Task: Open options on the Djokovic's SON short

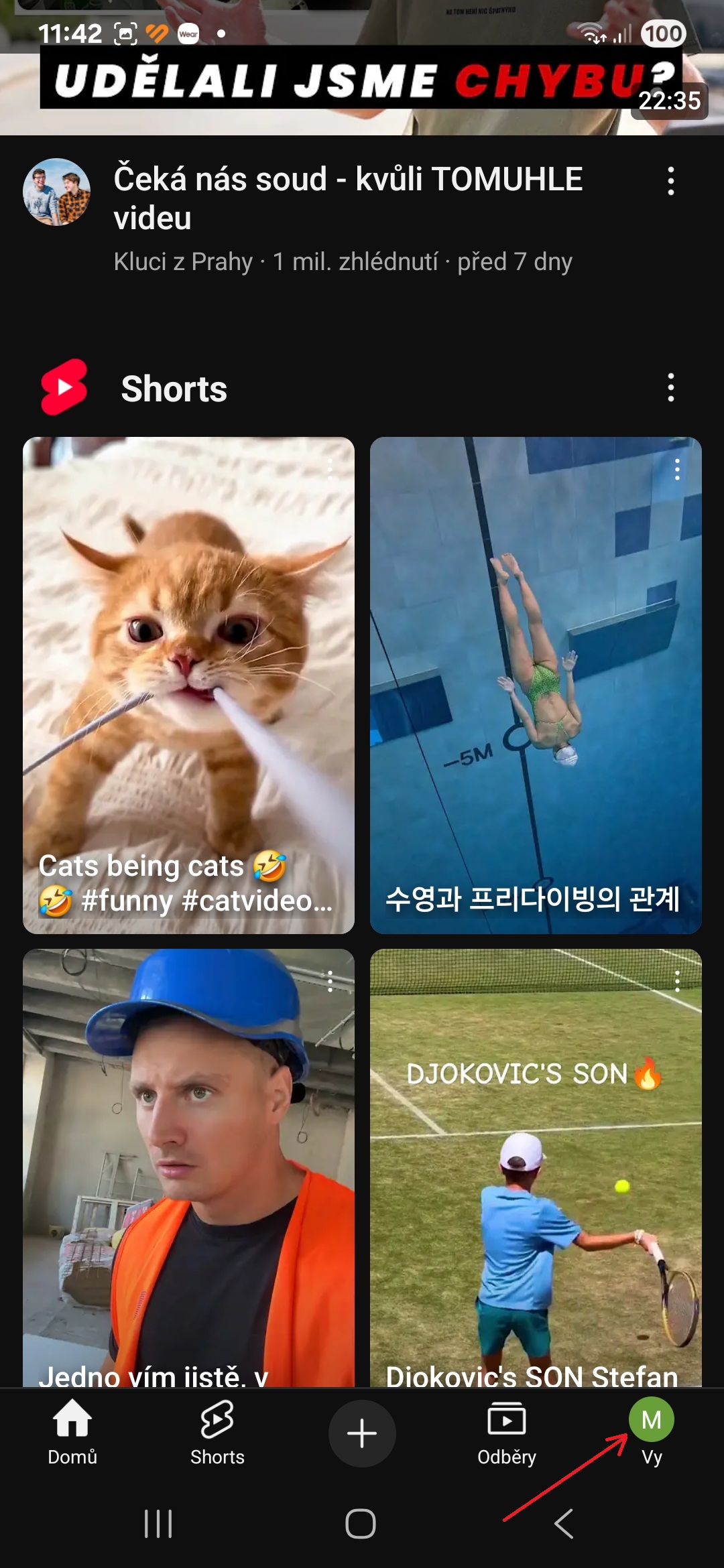Action: (x=677, y=981)
